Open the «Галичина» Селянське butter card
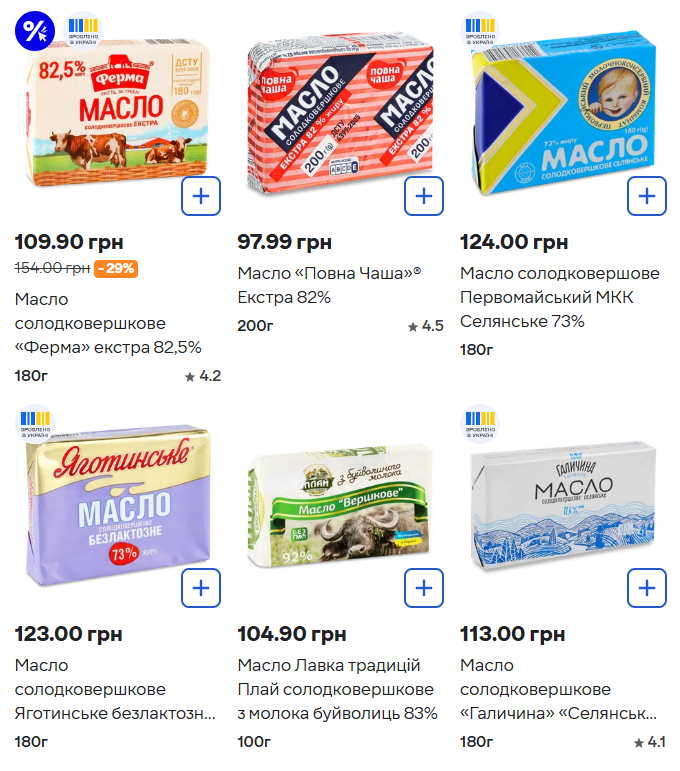 click(559, 689)
